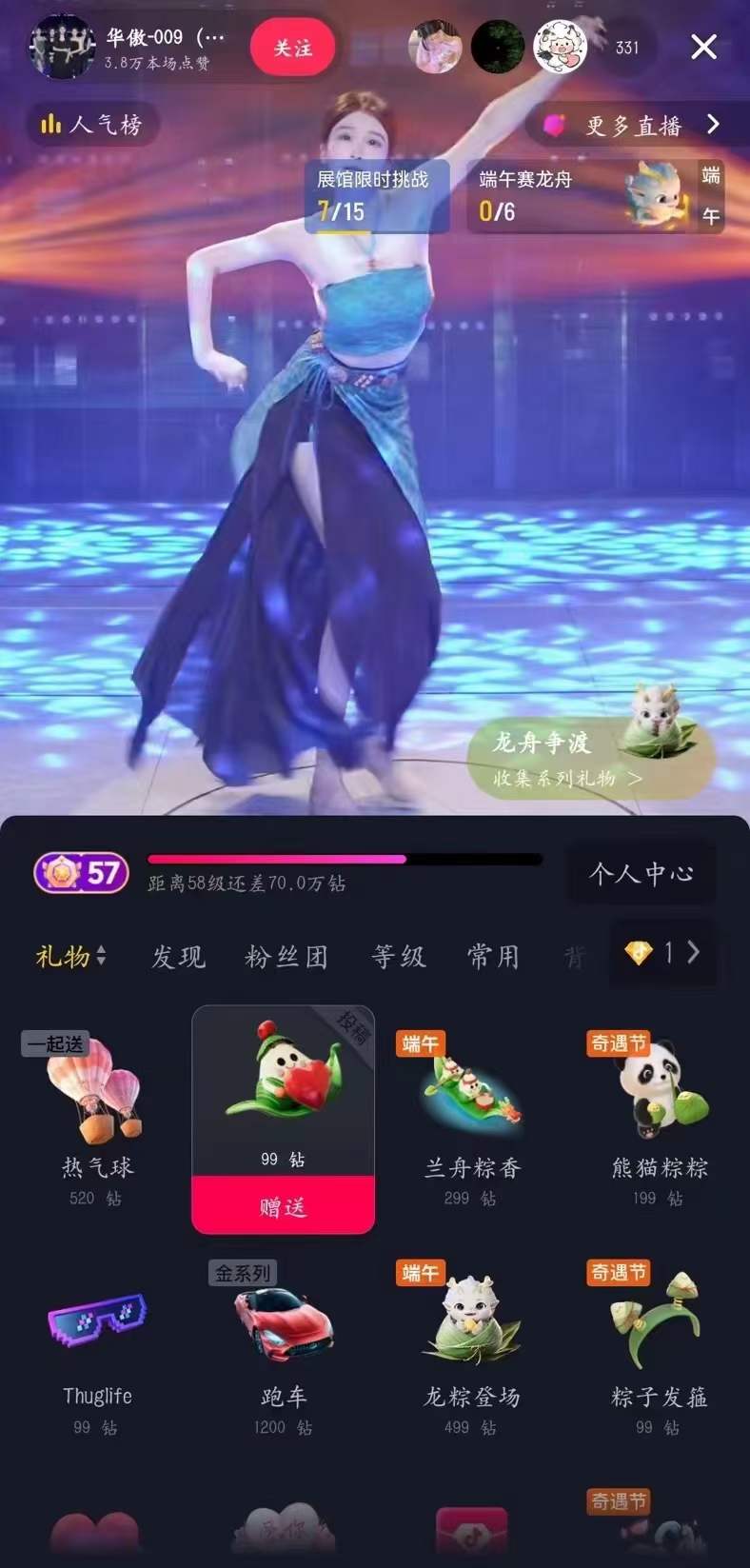Switch to the 等级 tab
The image size is (750, 1568).
(x=399, y=956)
